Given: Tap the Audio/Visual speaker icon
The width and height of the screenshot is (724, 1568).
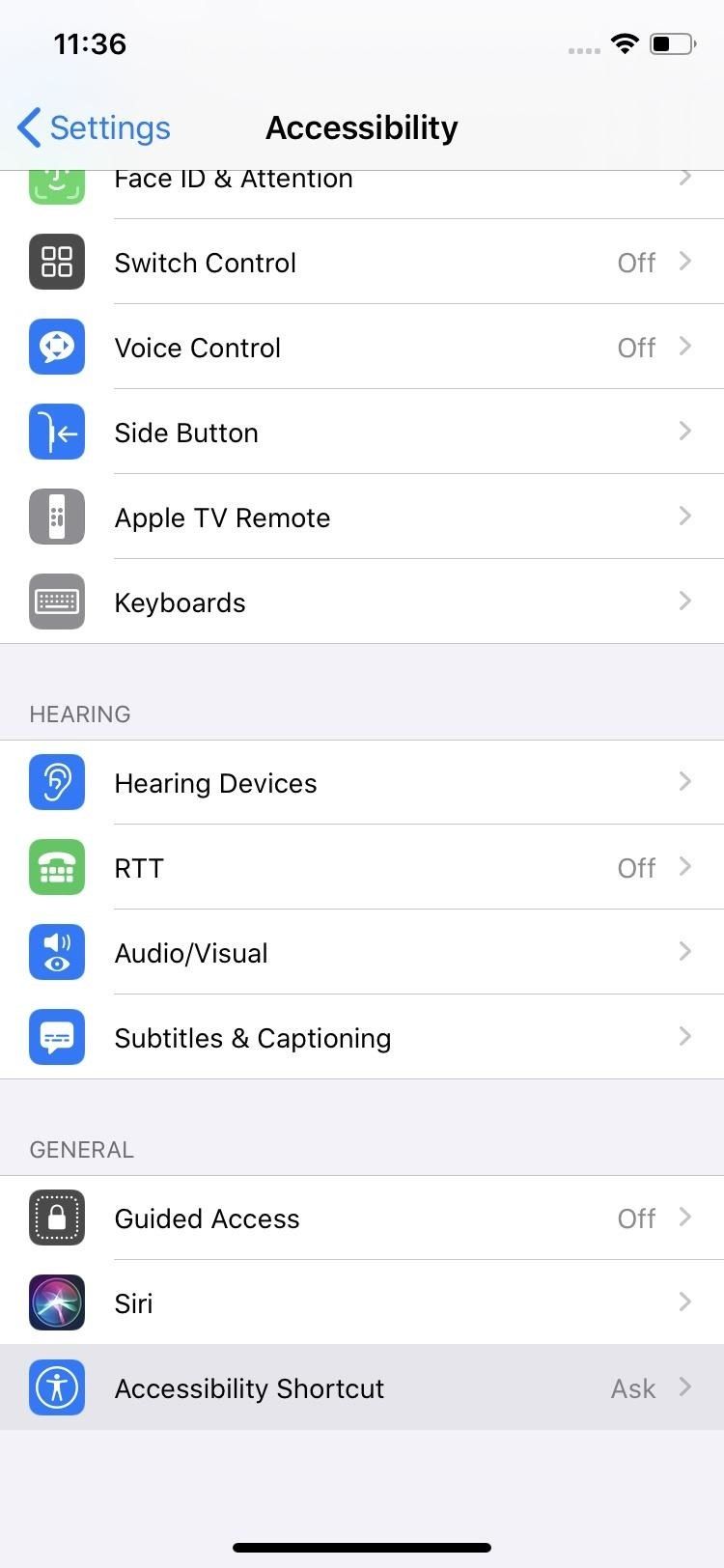Looking at the screenshot, I should (57, 952).
